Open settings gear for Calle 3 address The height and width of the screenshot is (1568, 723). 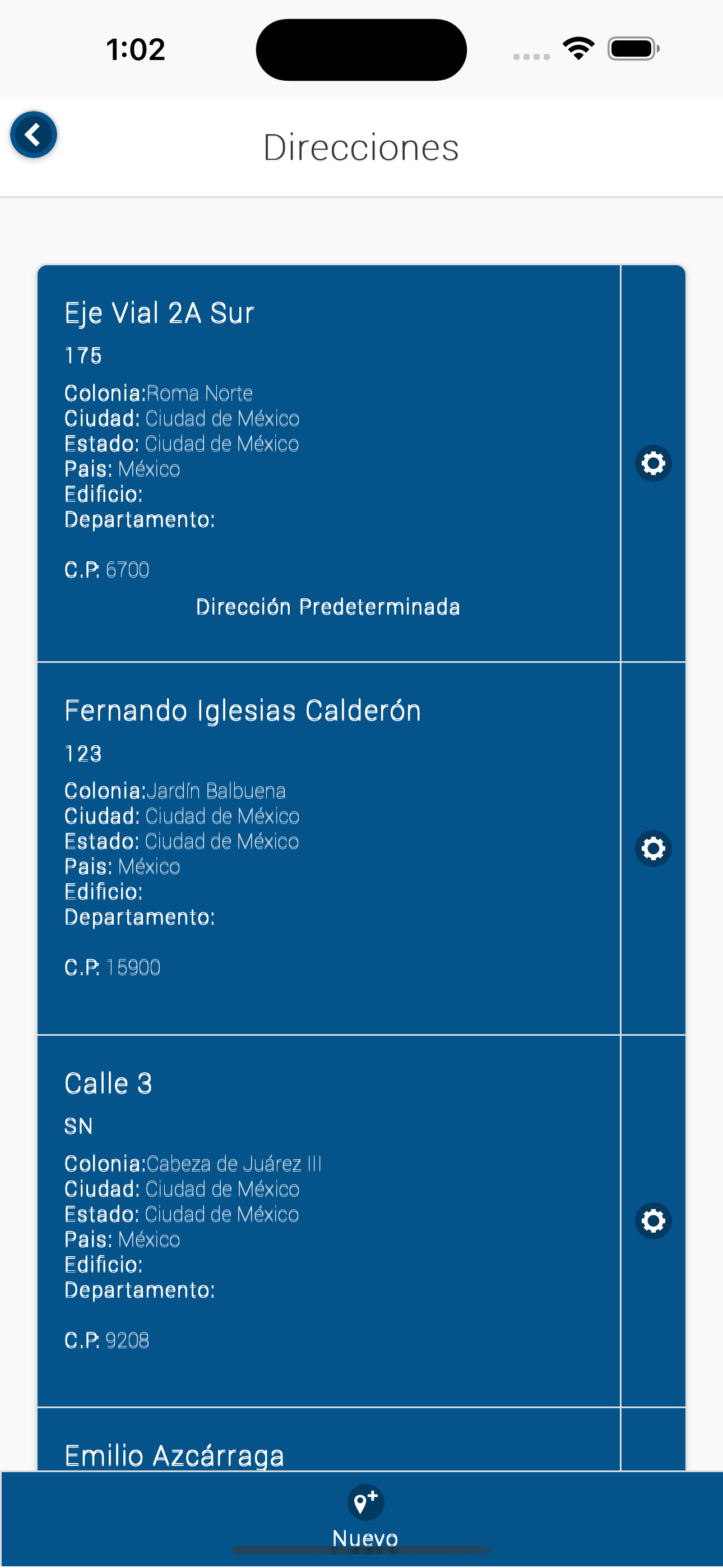pyautogui.click(x=653, y=1220)
